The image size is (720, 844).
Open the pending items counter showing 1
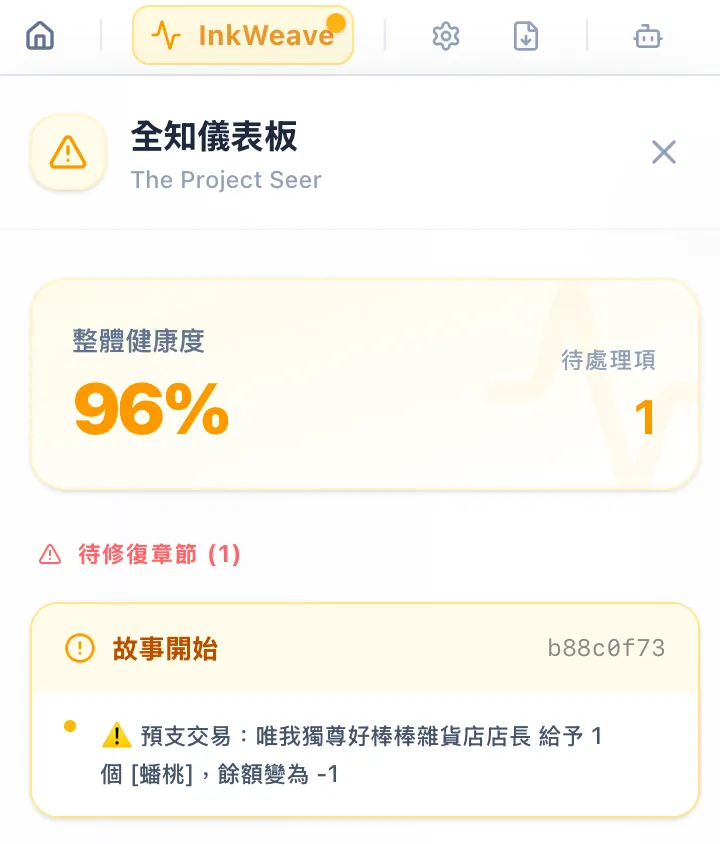click(646, 419)
